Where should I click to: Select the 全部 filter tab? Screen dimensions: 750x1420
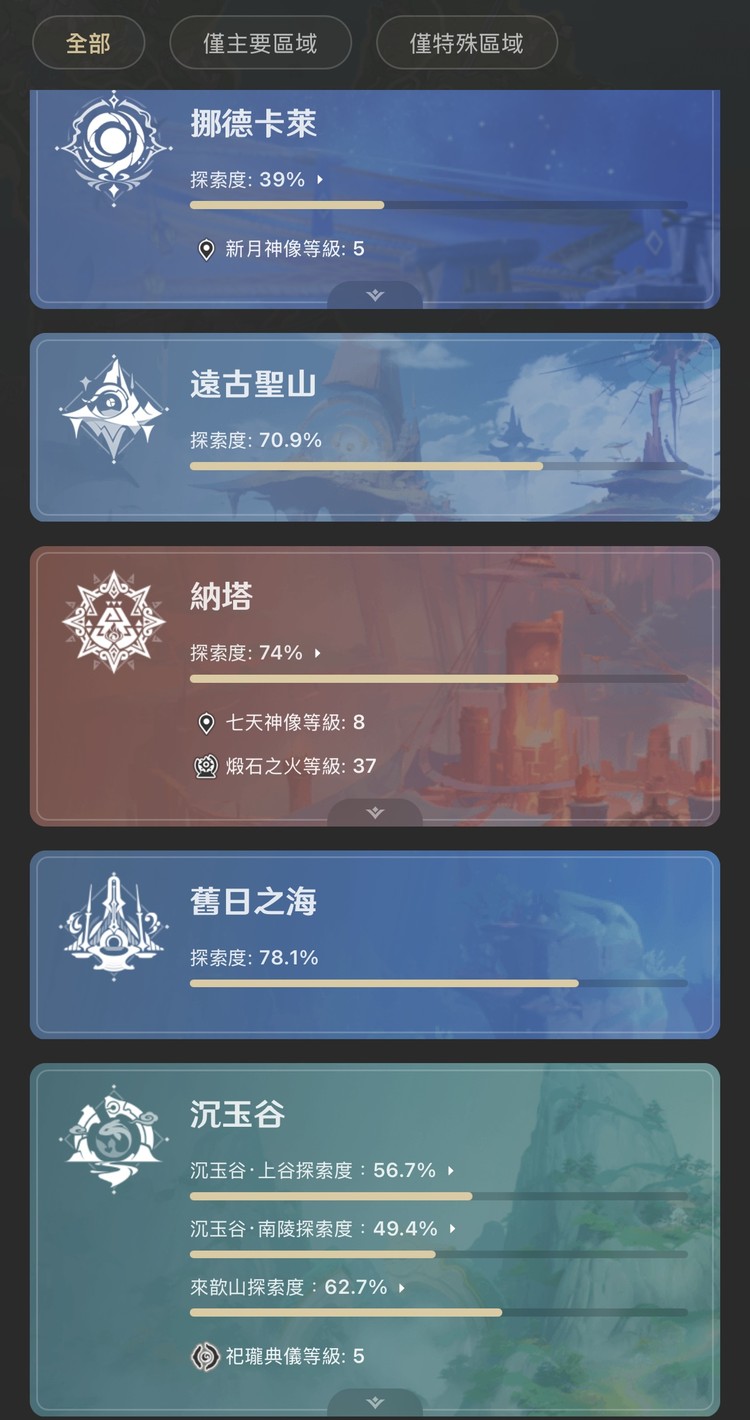[88, 43]
